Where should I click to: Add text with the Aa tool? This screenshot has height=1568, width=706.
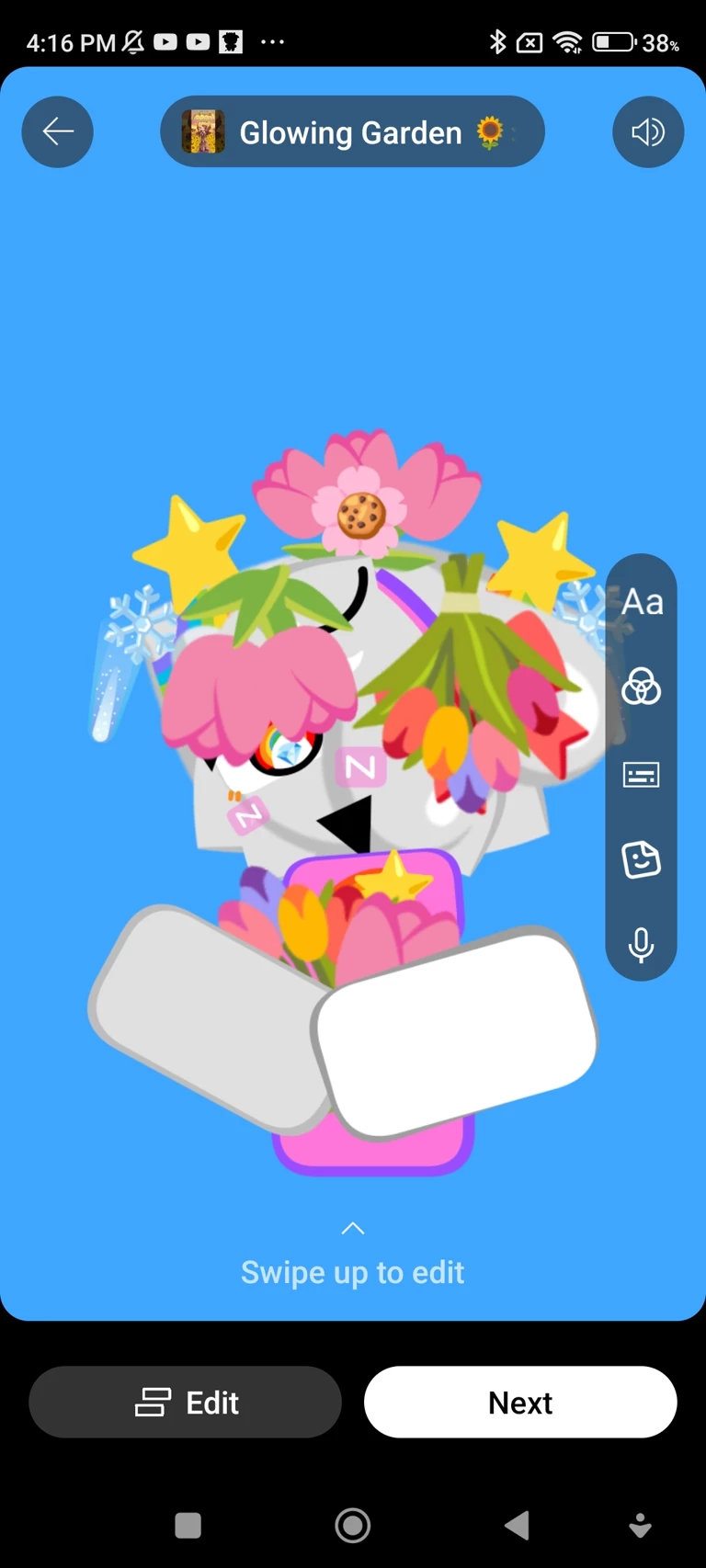642,603
